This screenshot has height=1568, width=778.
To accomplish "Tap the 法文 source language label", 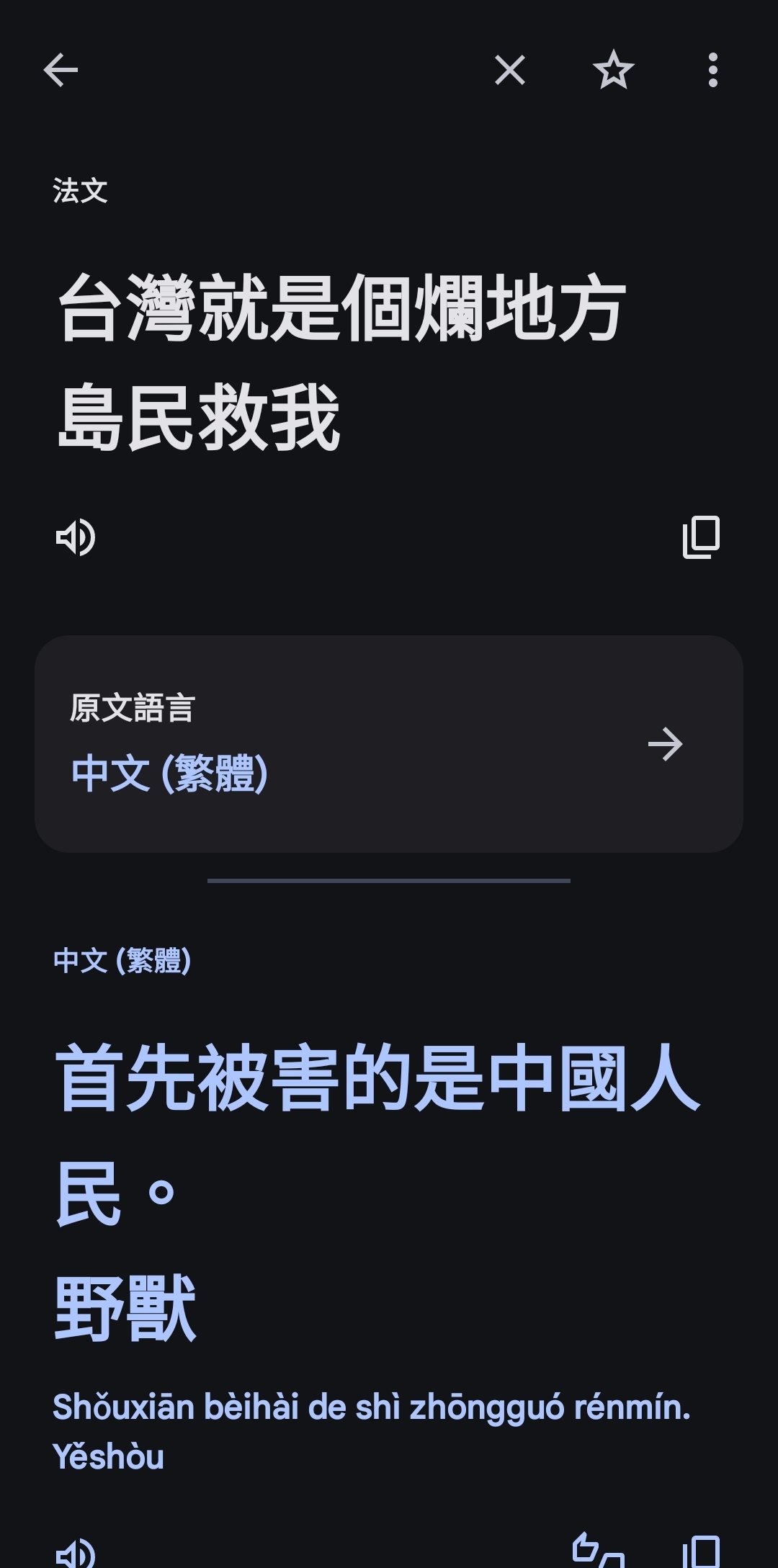I will [x=80, y=191].
